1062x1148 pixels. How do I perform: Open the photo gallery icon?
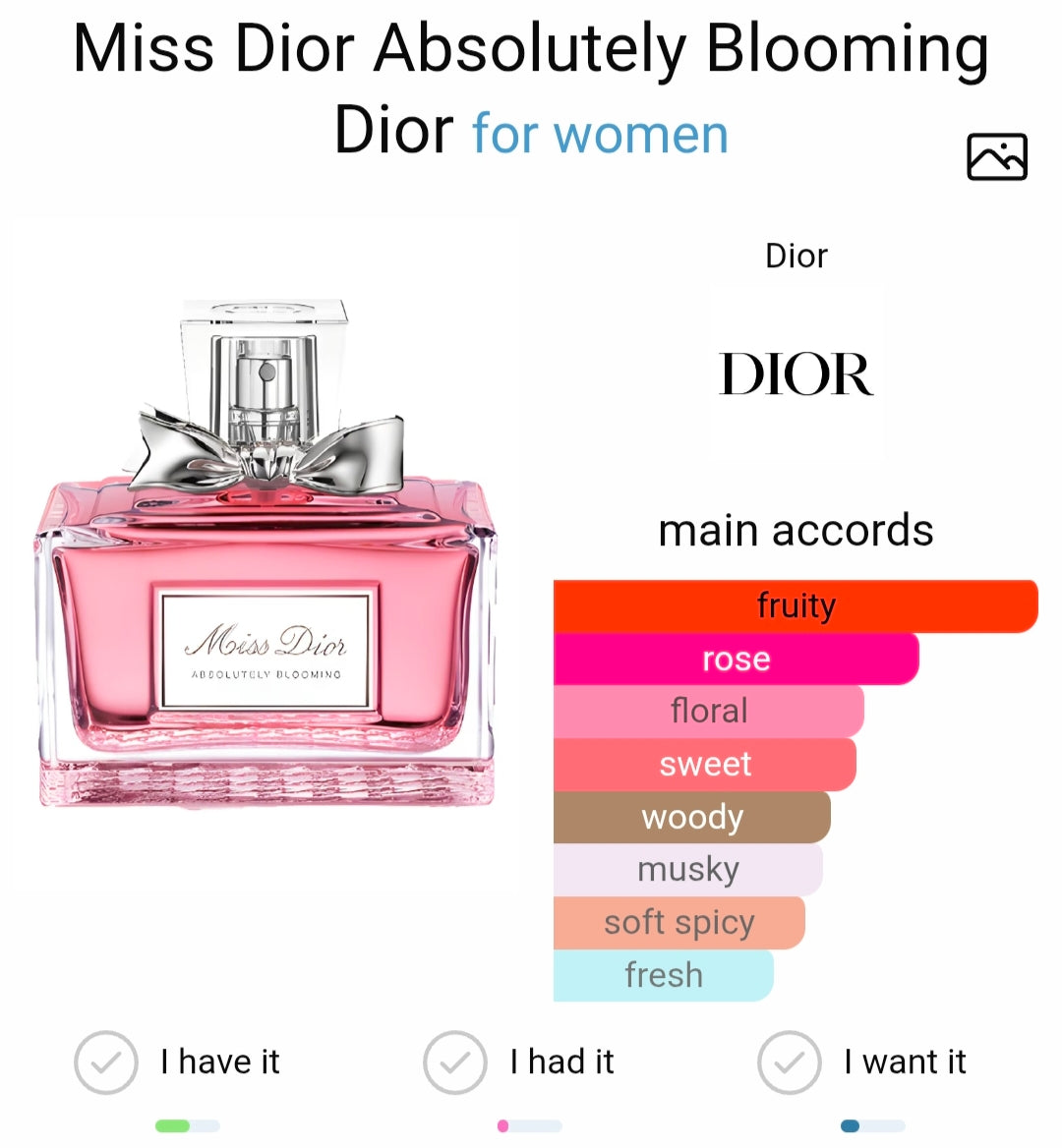(x=996, y=157)
